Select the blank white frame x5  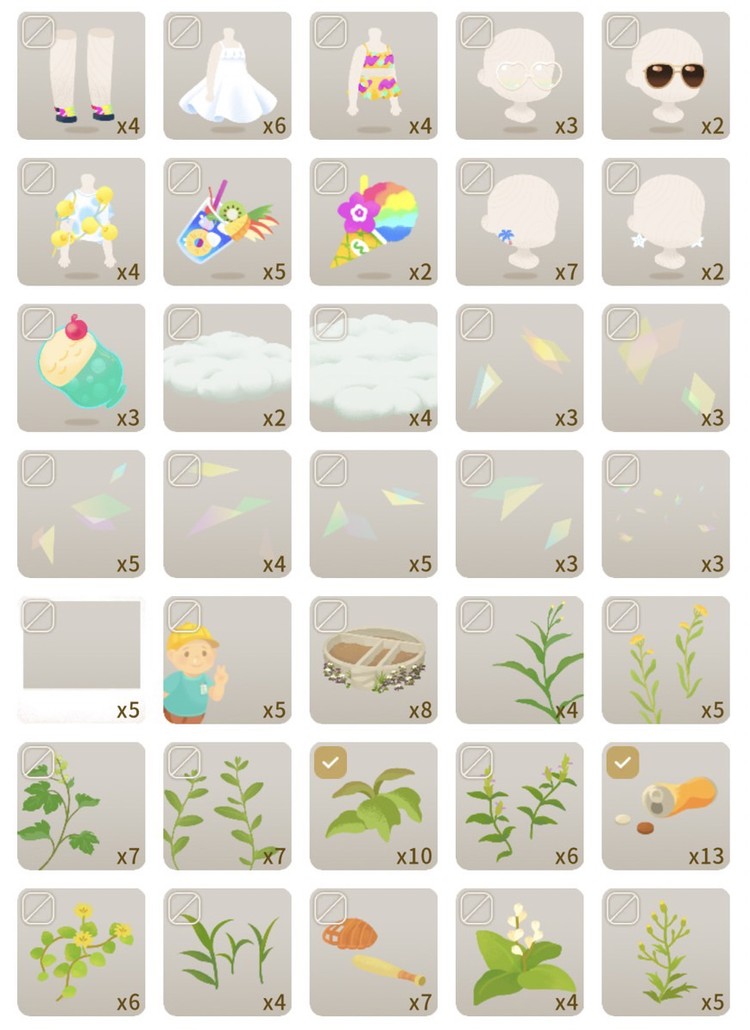click(81, 660)
